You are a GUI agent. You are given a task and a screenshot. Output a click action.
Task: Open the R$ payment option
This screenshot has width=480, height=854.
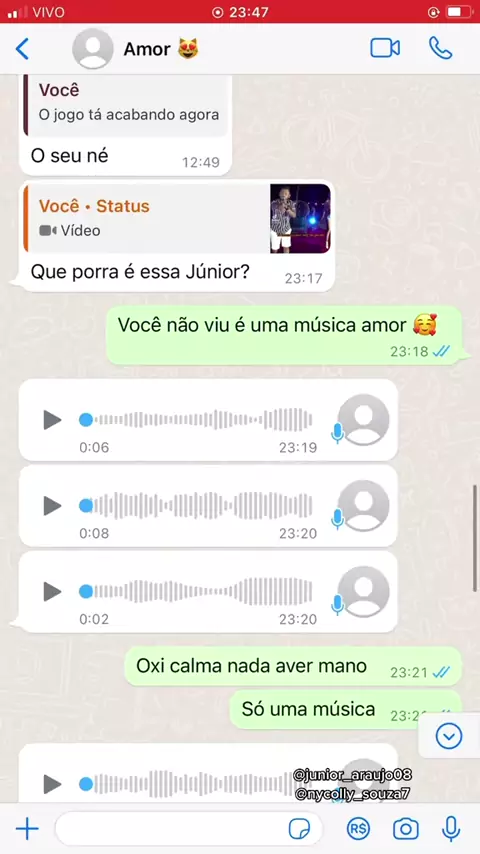click(358, 829)
